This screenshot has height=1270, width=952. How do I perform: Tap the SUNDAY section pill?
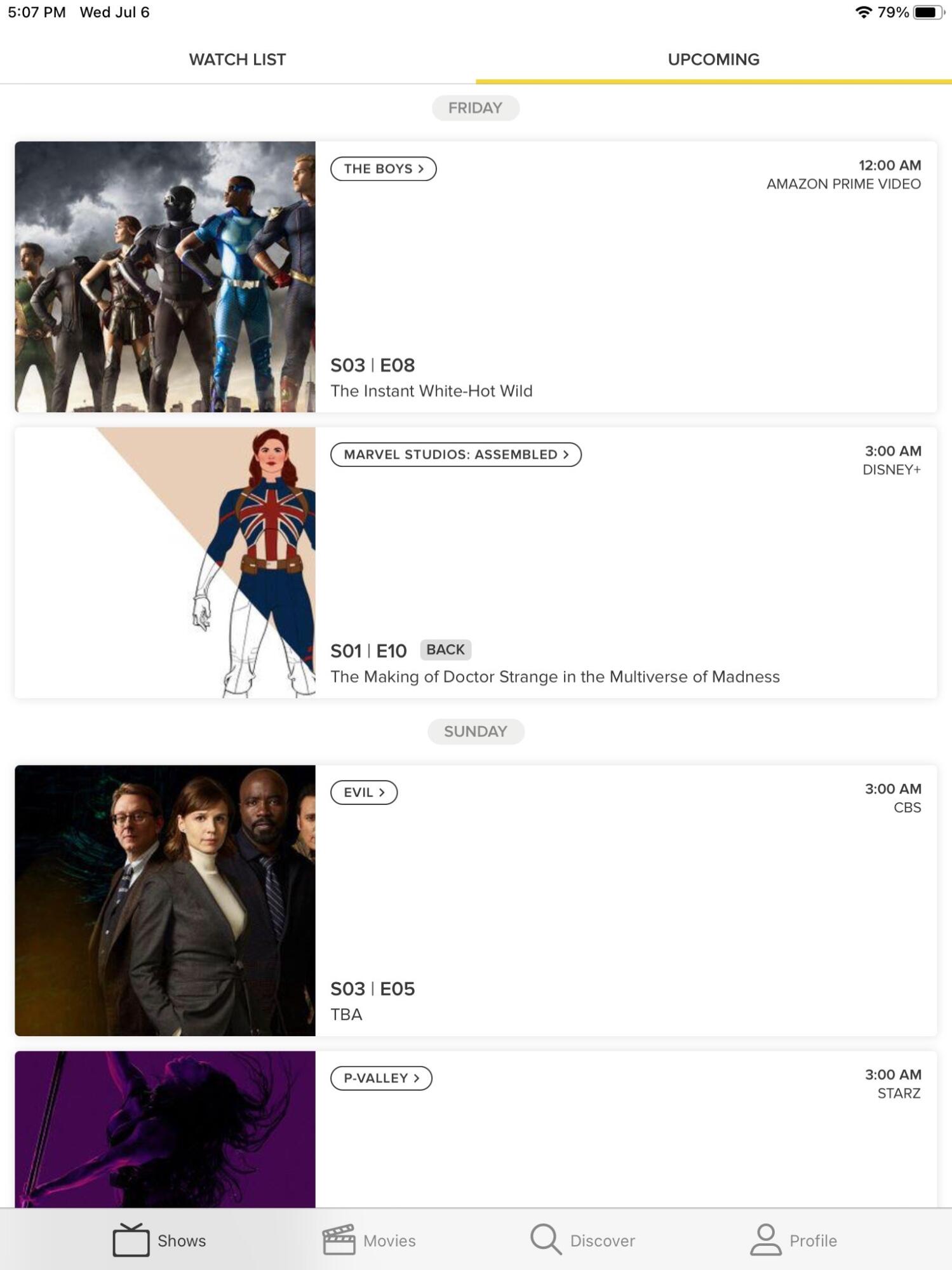tap(476, 731)
